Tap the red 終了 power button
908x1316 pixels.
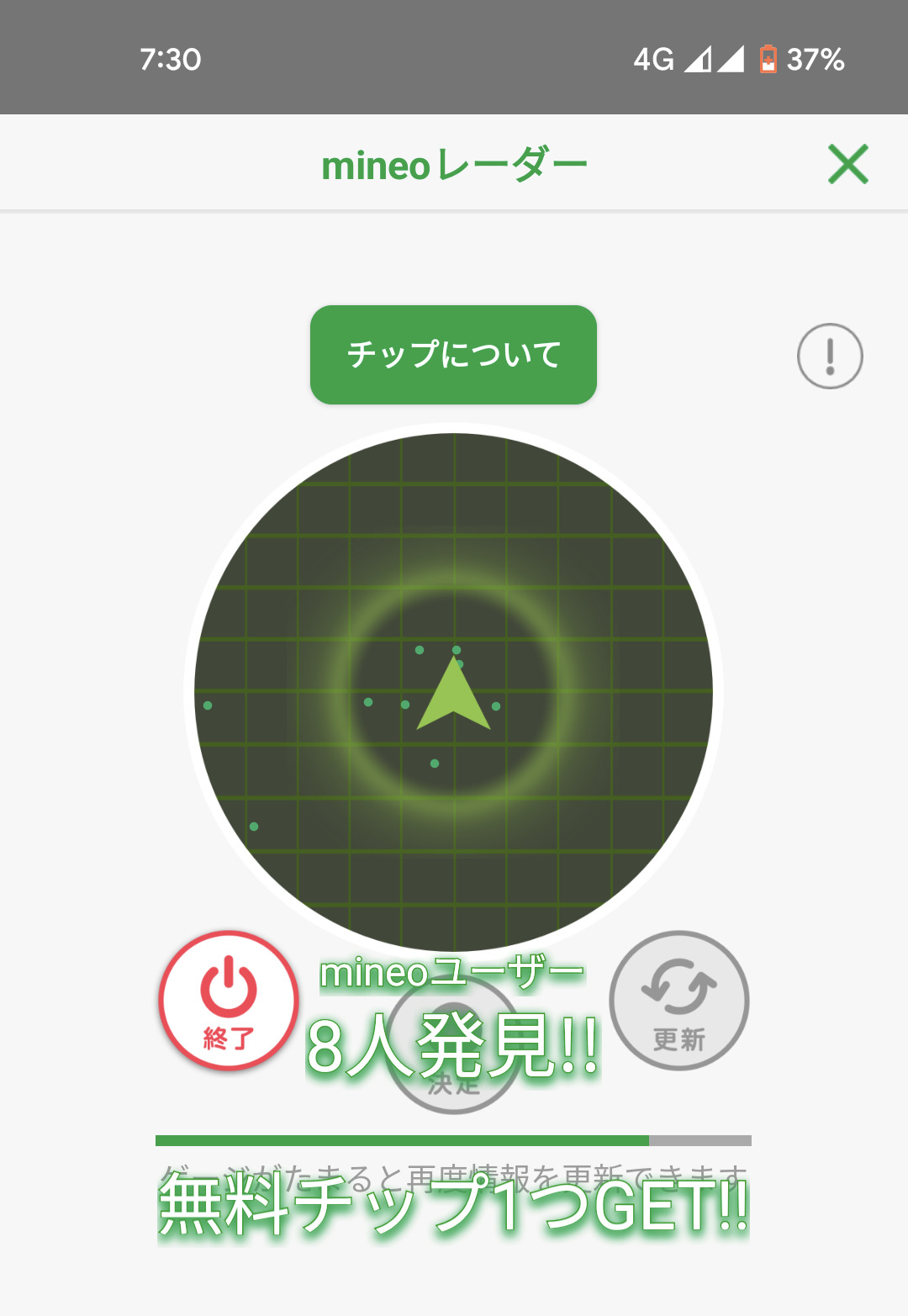[229, 1001]
